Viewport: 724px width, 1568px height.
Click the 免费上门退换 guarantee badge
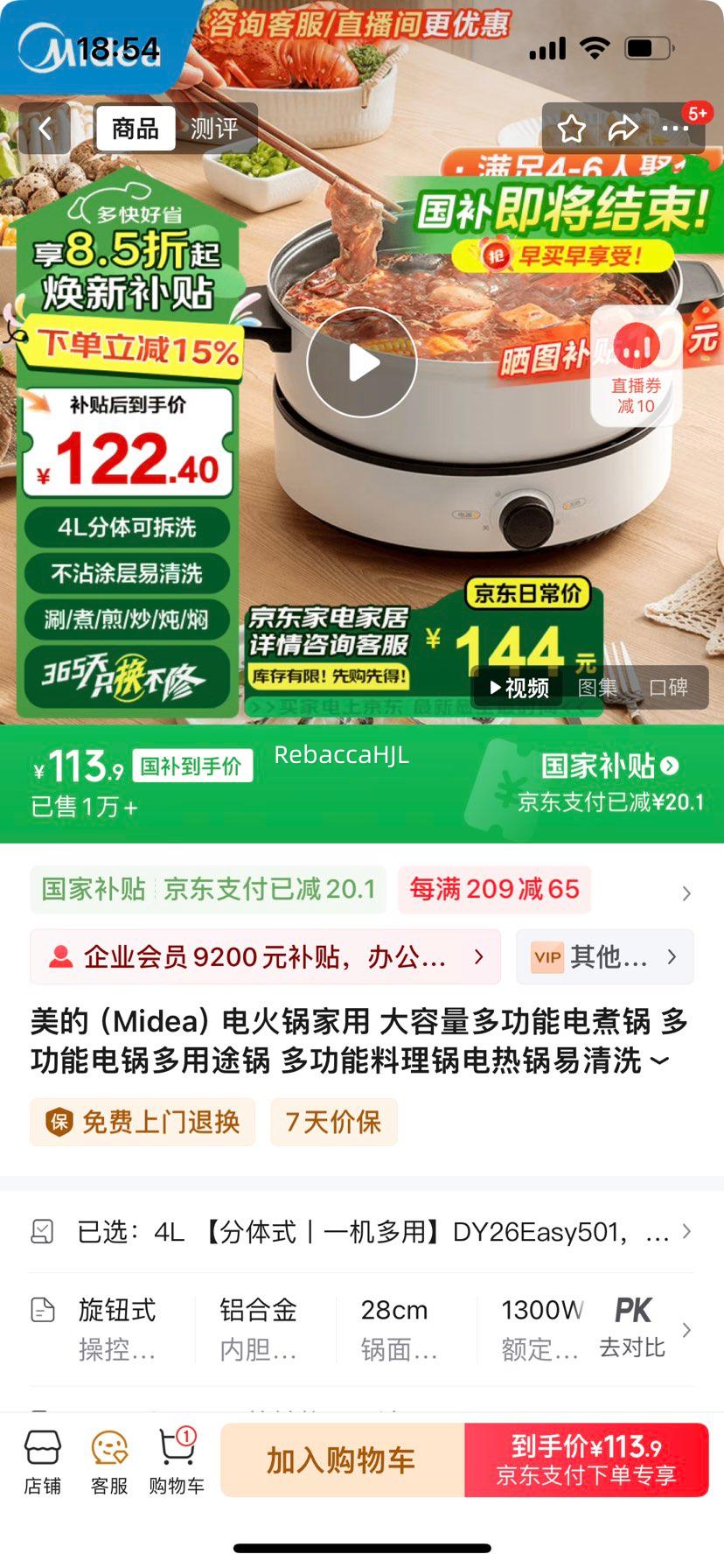pyautogui.click(x=142, y=1123)
